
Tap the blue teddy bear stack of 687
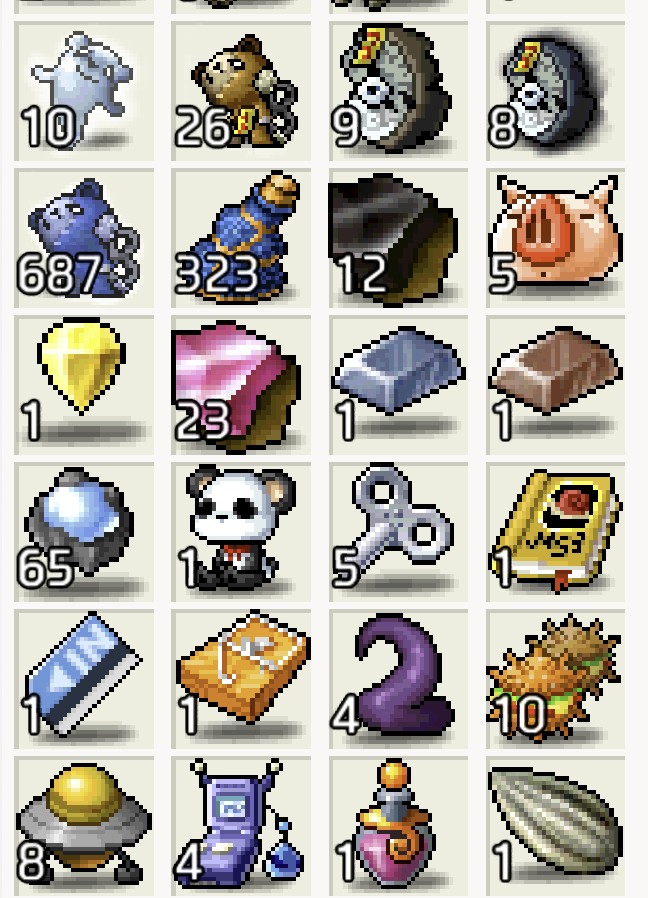[x=85, y=238]
